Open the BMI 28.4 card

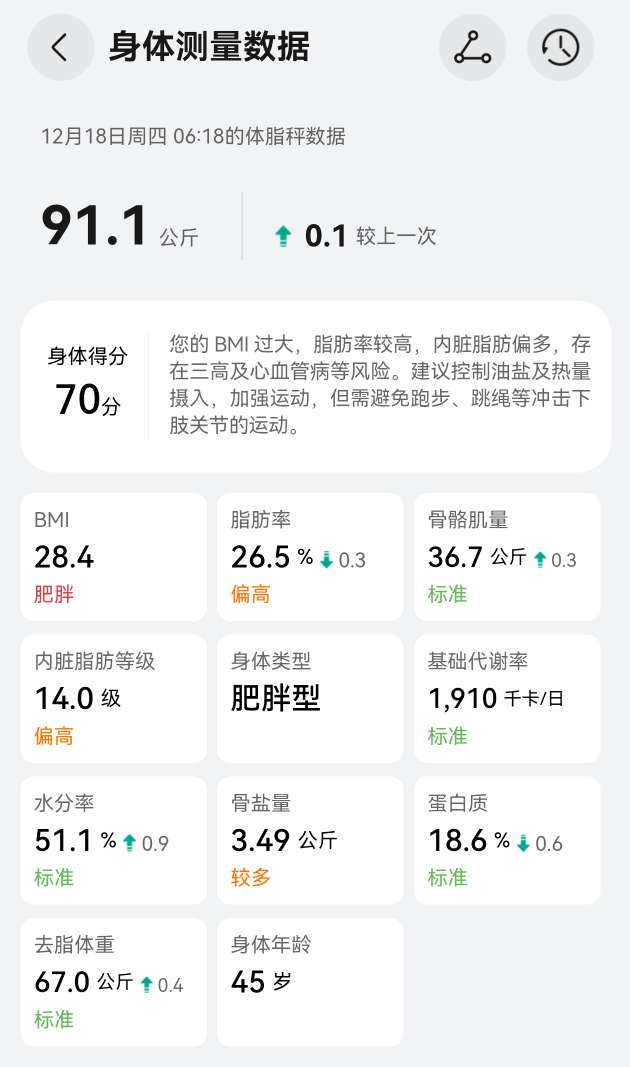click(x=113, y=556)
